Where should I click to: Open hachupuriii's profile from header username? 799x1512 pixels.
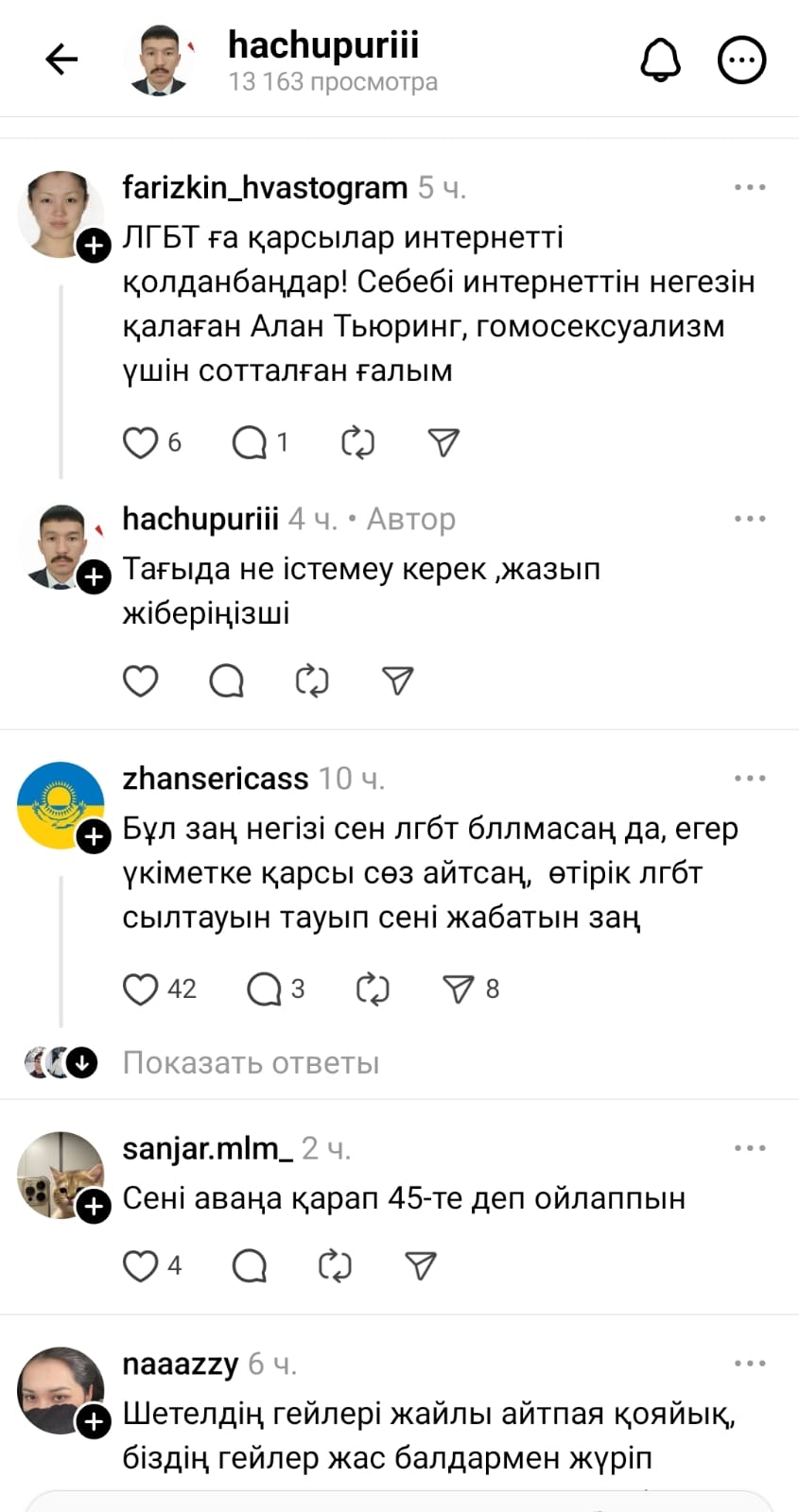click(x=323, y=45)
